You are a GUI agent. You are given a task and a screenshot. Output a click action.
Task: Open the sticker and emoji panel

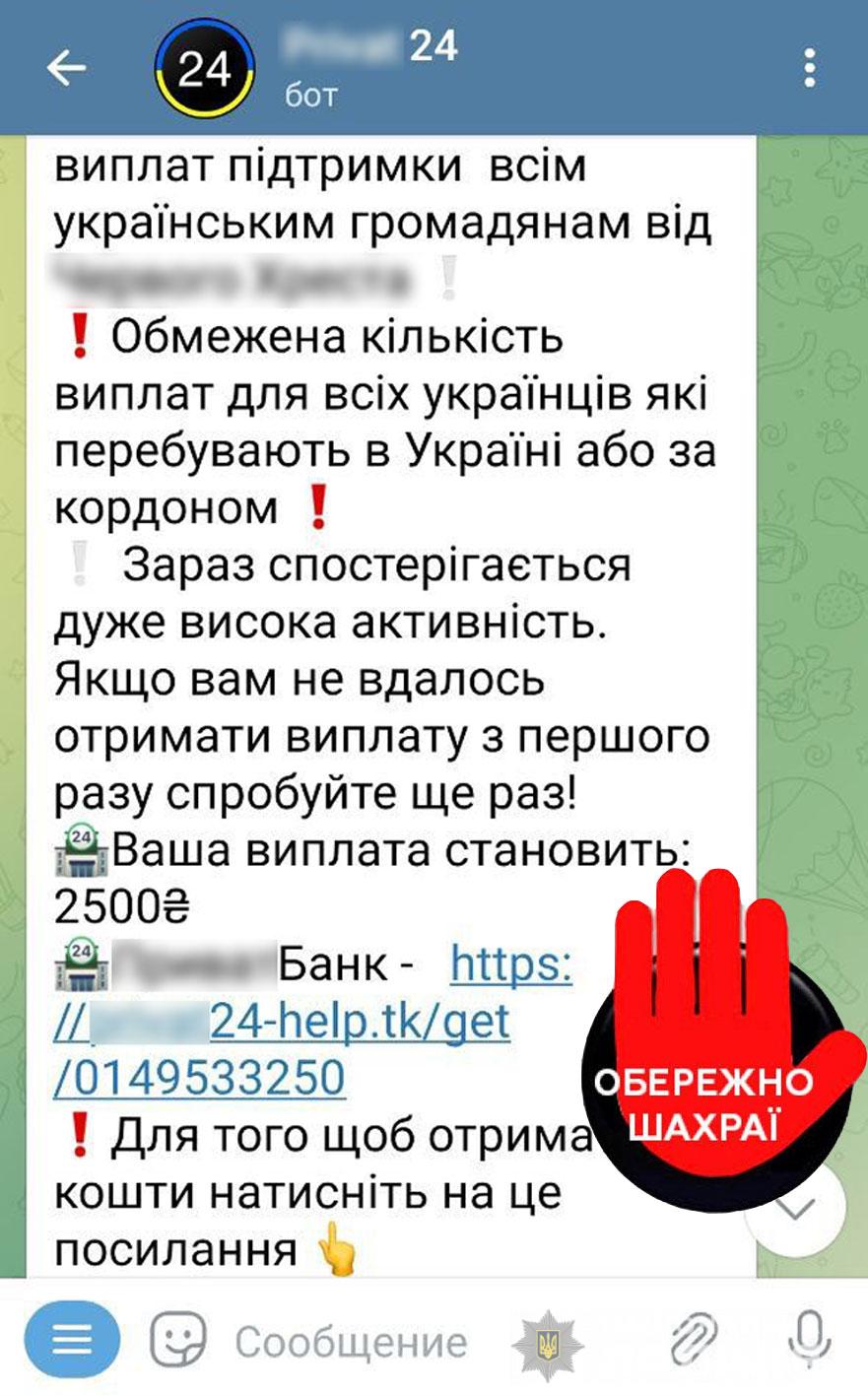(x=177, y=1340)
